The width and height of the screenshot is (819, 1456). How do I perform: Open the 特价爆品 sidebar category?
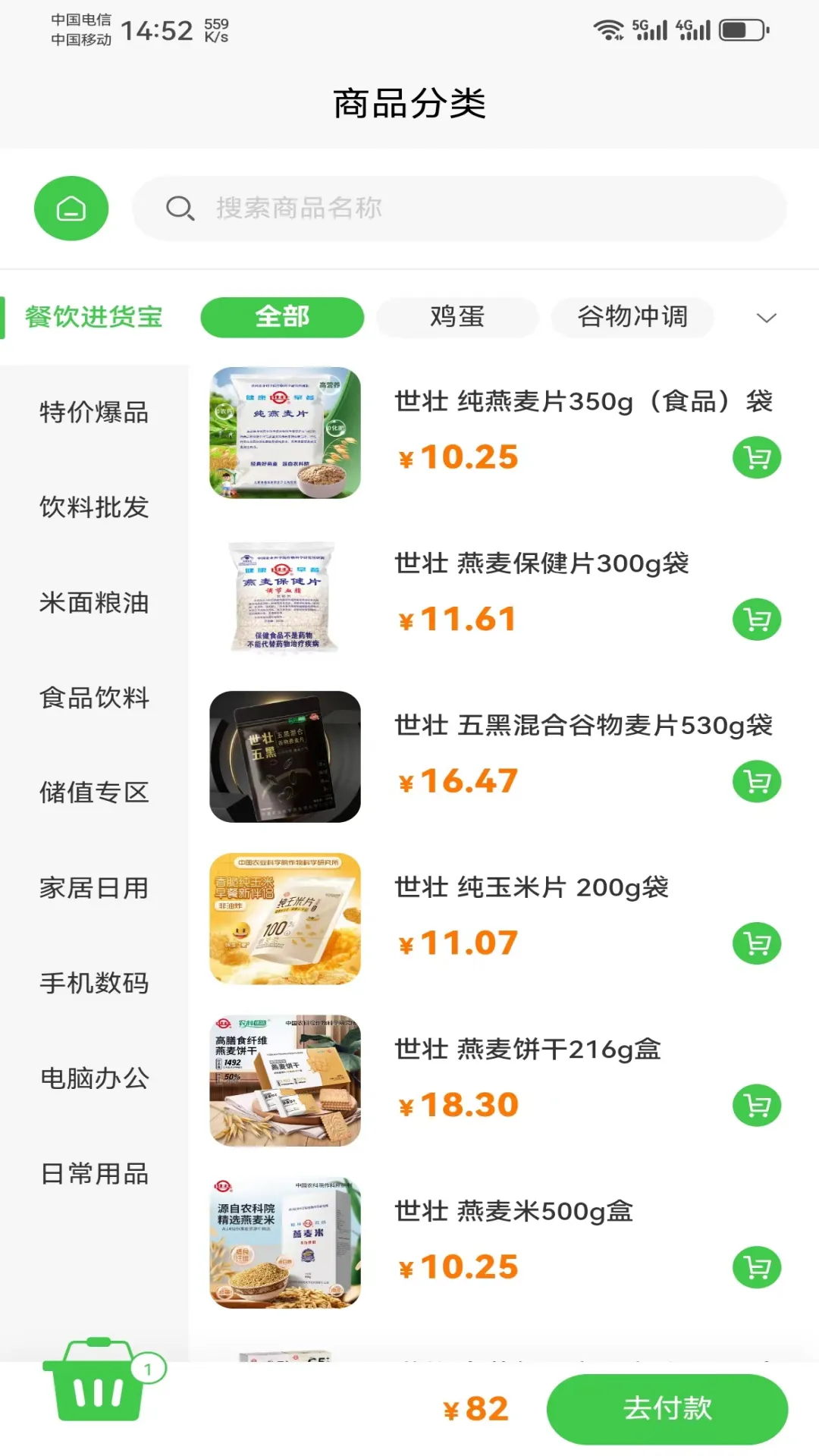click(x=94, y=413)
